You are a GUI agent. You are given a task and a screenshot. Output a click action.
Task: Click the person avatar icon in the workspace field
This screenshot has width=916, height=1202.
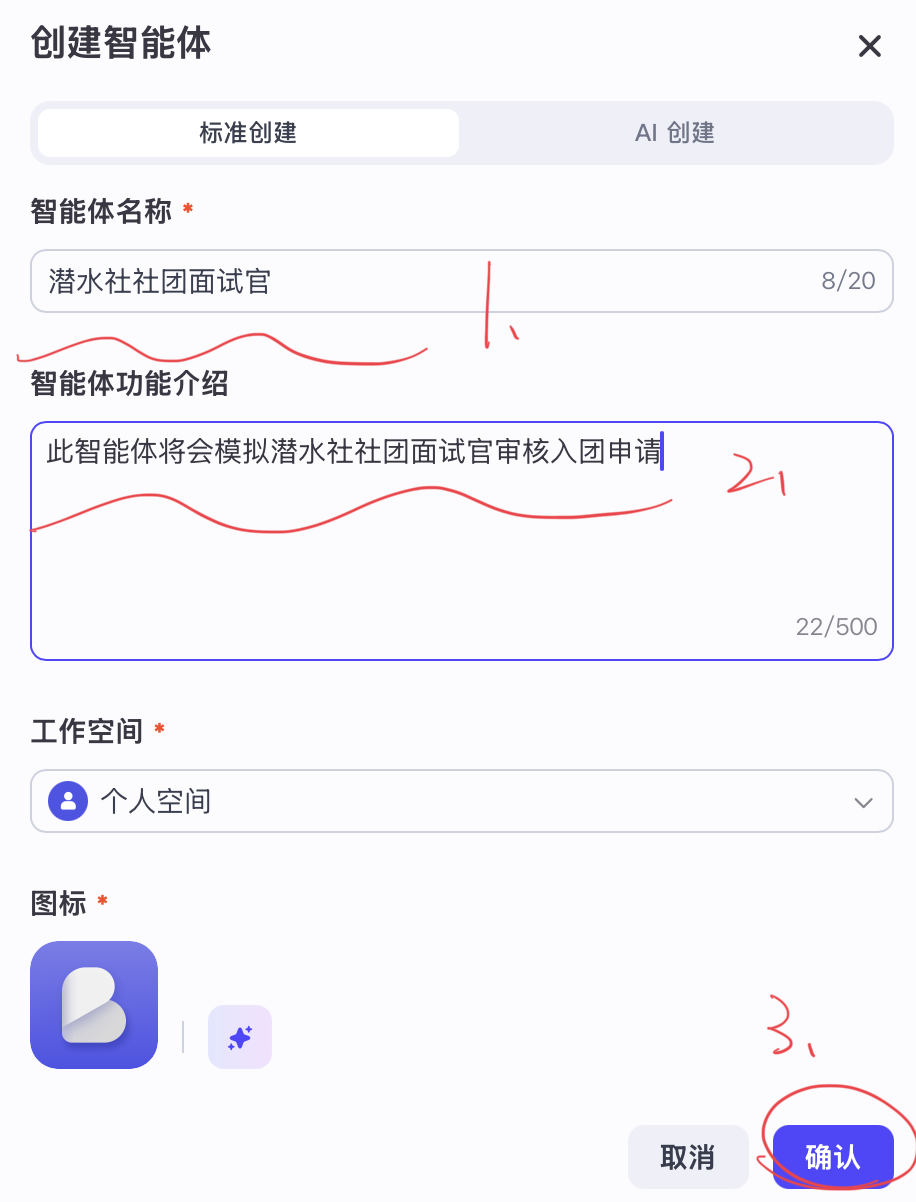[67, 801]
